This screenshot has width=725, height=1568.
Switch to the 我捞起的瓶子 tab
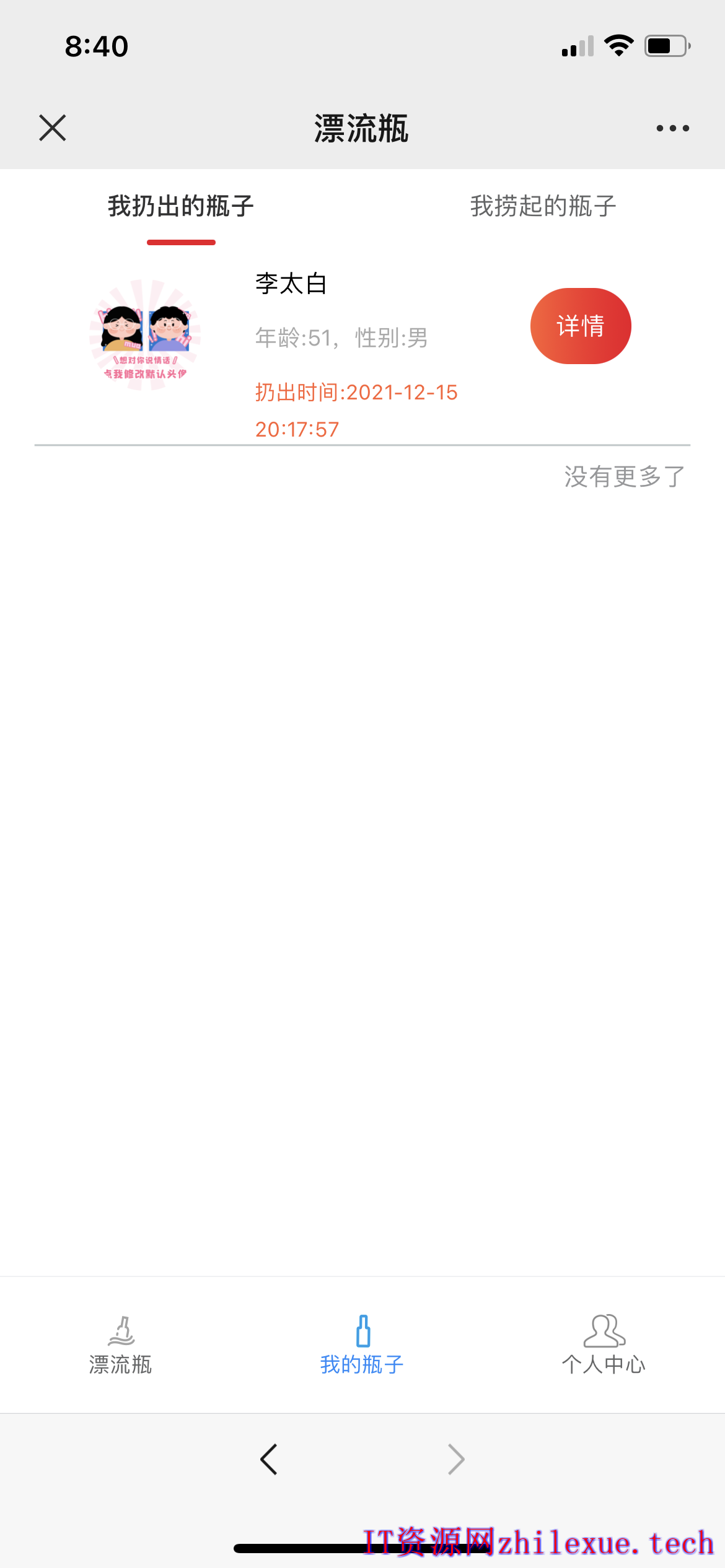pos(543,206)
